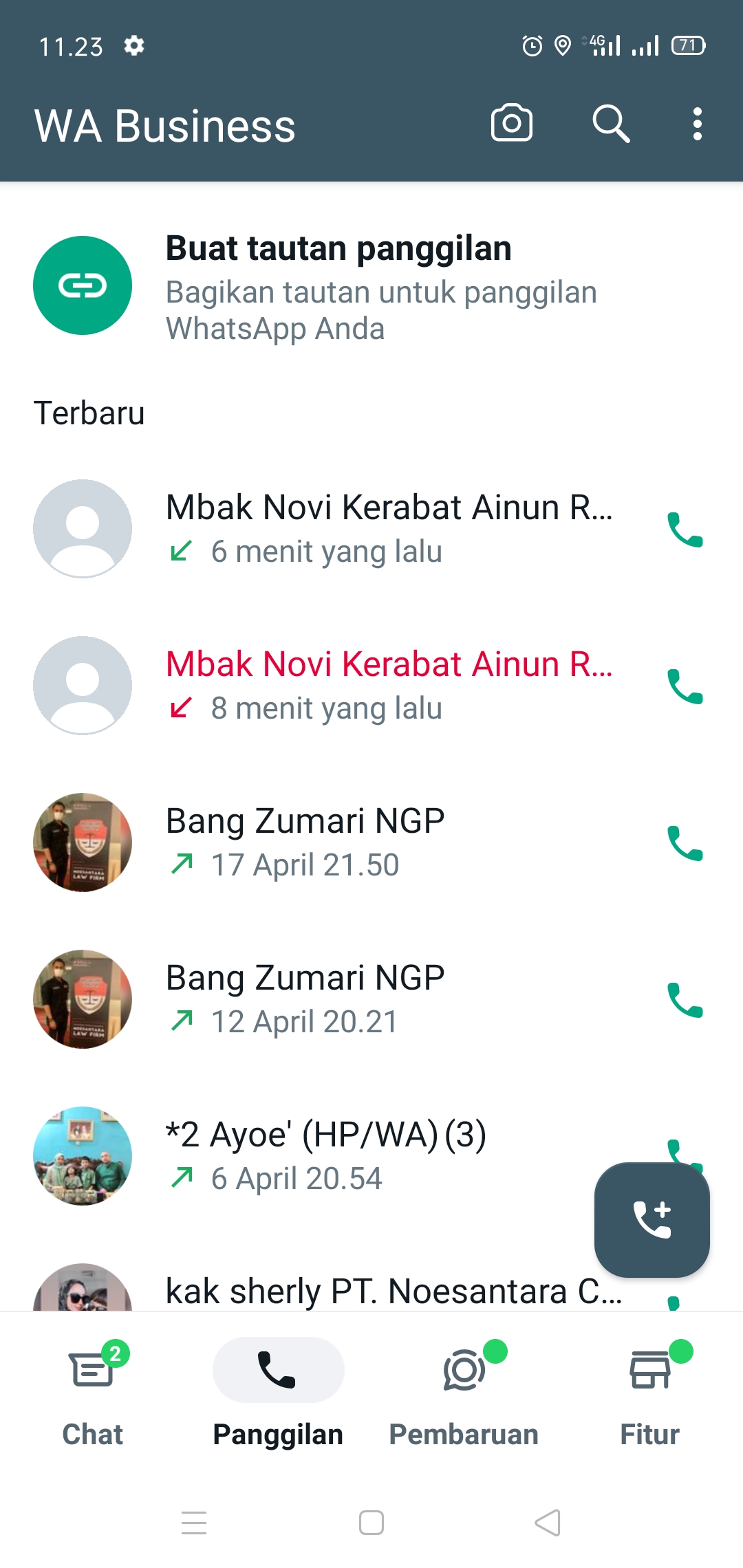Open the three-dot overflow menu
The height and width of the screenshot is (1568, 743).
pyautogui.click(x=698, y=124)
